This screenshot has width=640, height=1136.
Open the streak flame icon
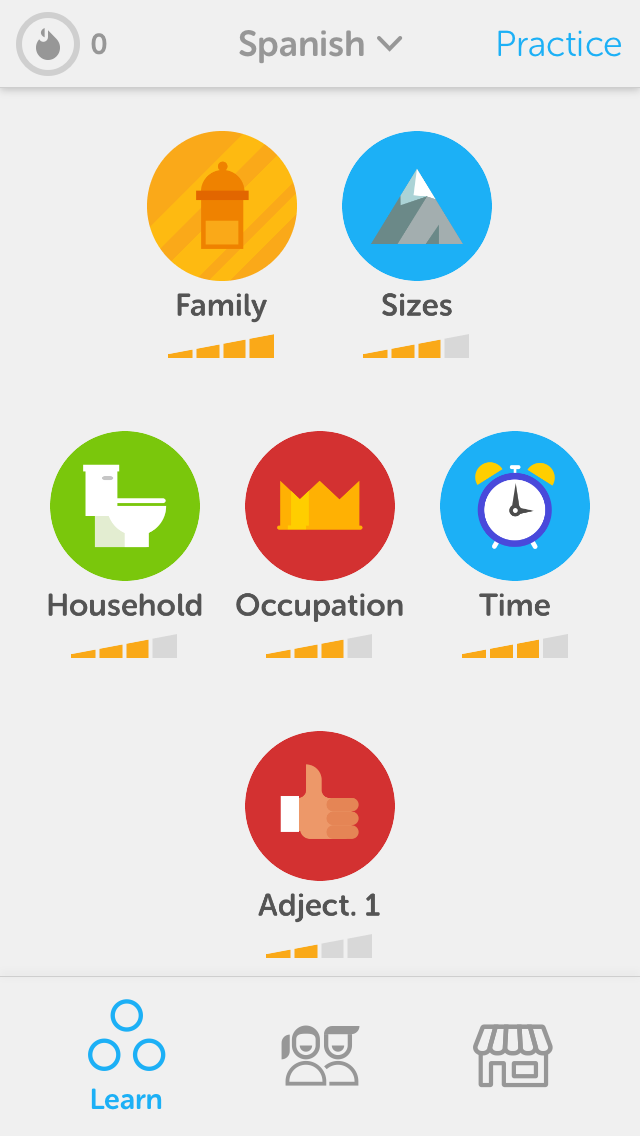48,44
